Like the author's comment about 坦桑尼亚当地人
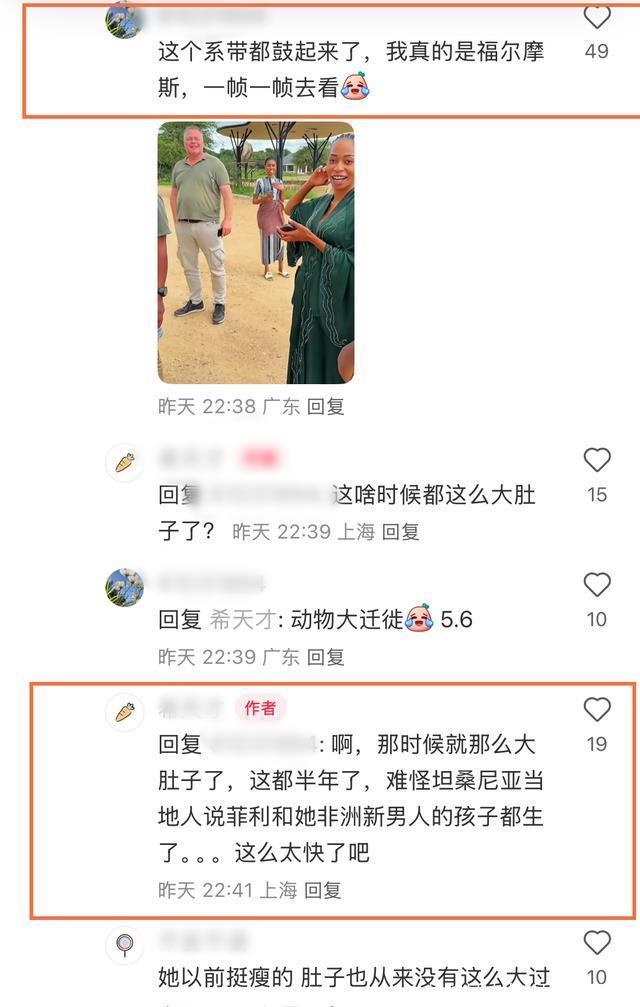Screen dimensions: 640x1007 [596, 709]
